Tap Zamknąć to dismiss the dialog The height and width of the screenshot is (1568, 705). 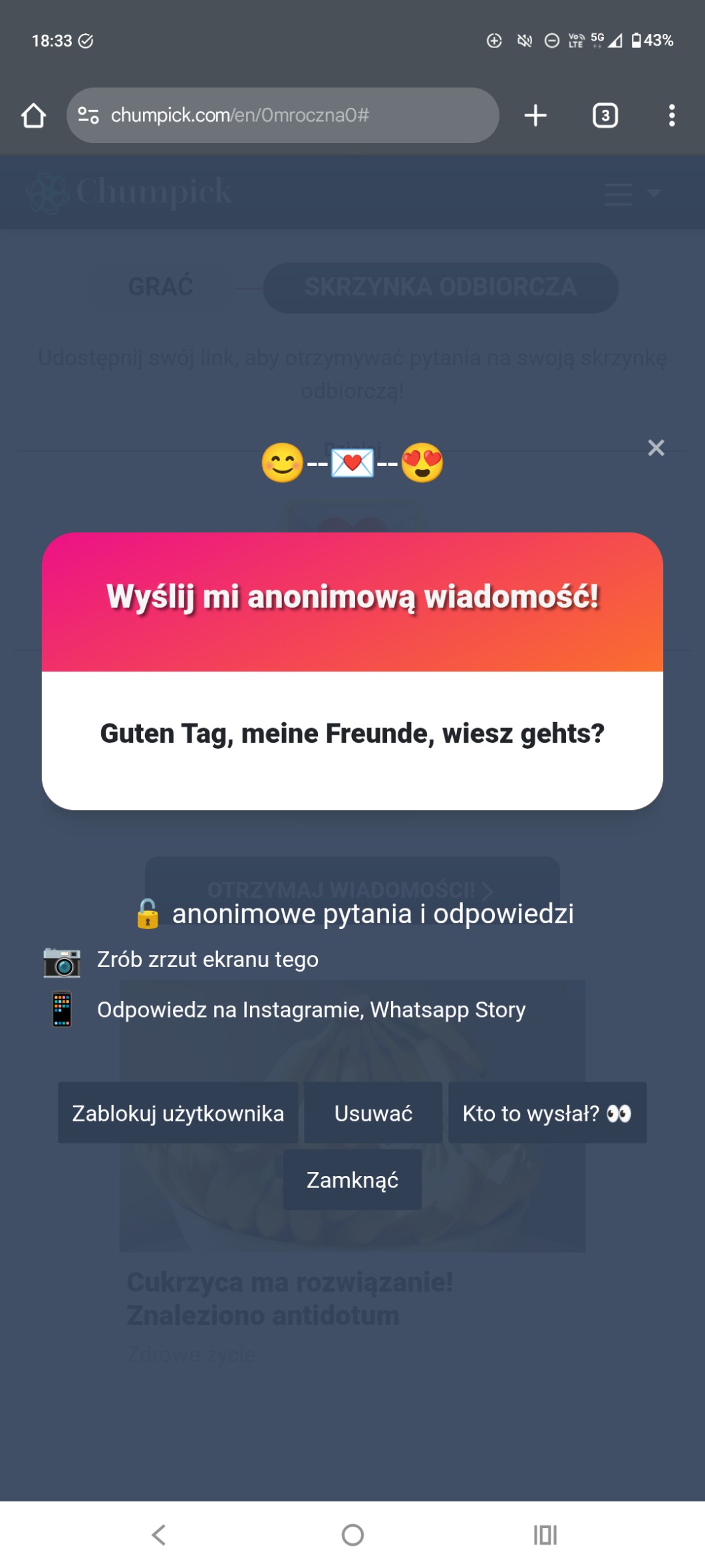tap(352, 1180)
